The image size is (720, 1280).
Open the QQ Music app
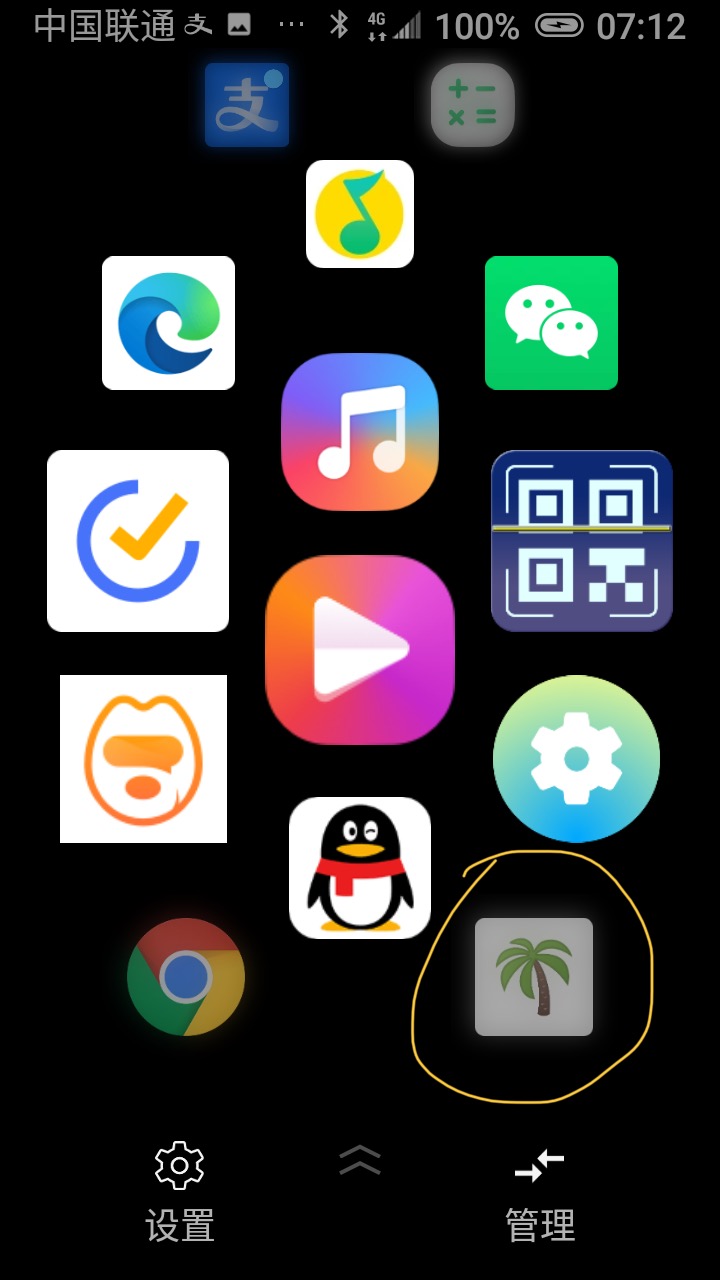(x=360, y=214)
